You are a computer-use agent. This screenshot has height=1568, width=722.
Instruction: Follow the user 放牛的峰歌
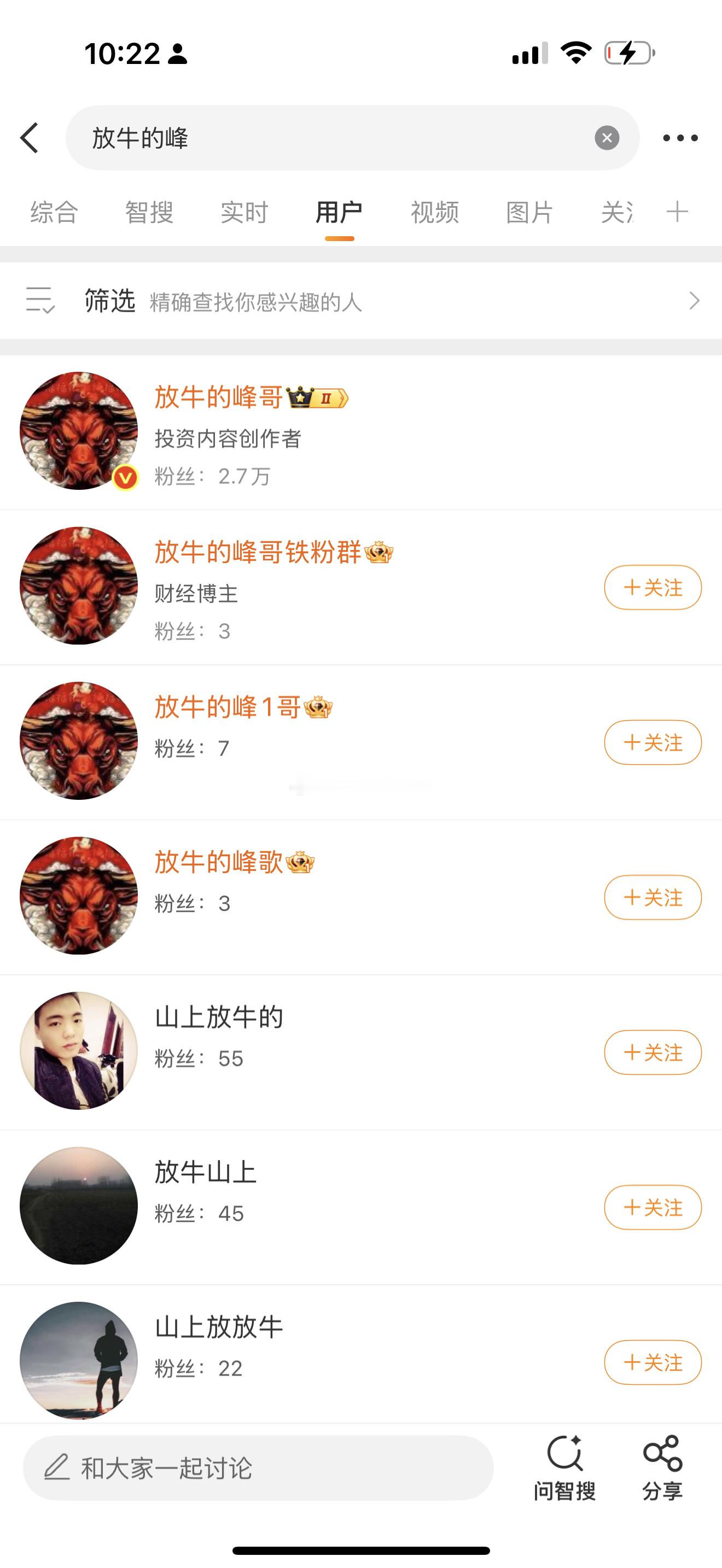coord(652,897)
